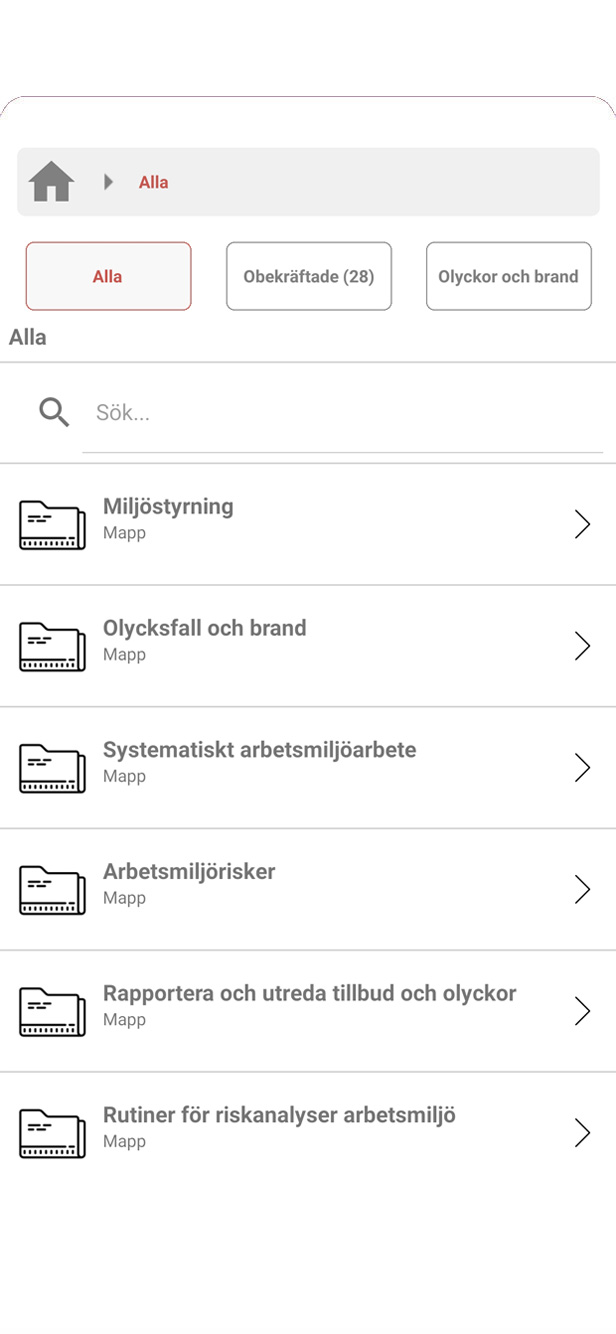616x1334 pixels.
Task: Go to the home breadcrumb icon
Action: [52, 182]
